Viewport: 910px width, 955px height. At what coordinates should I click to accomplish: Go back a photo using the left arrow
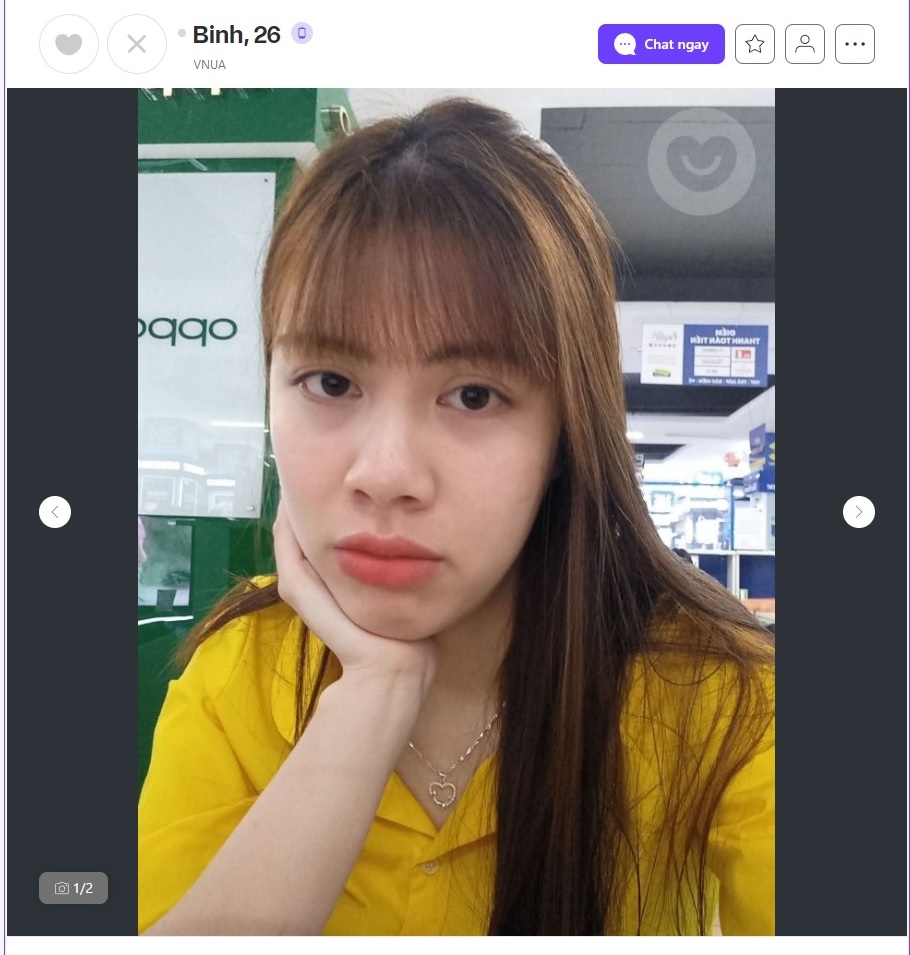[55, 511]
